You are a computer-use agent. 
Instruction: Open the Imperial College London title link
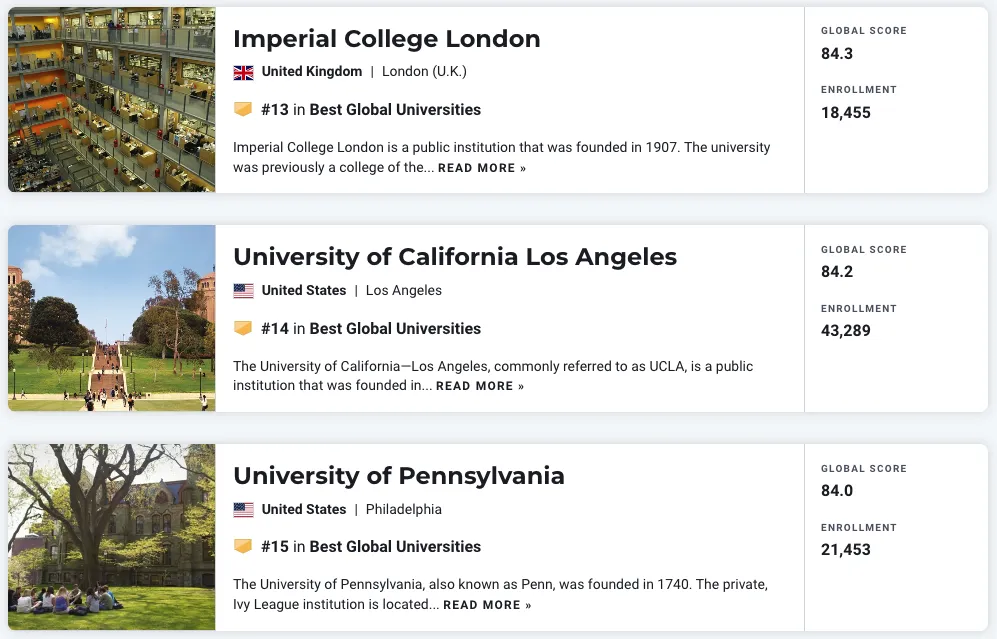click(x=386, y=39)
